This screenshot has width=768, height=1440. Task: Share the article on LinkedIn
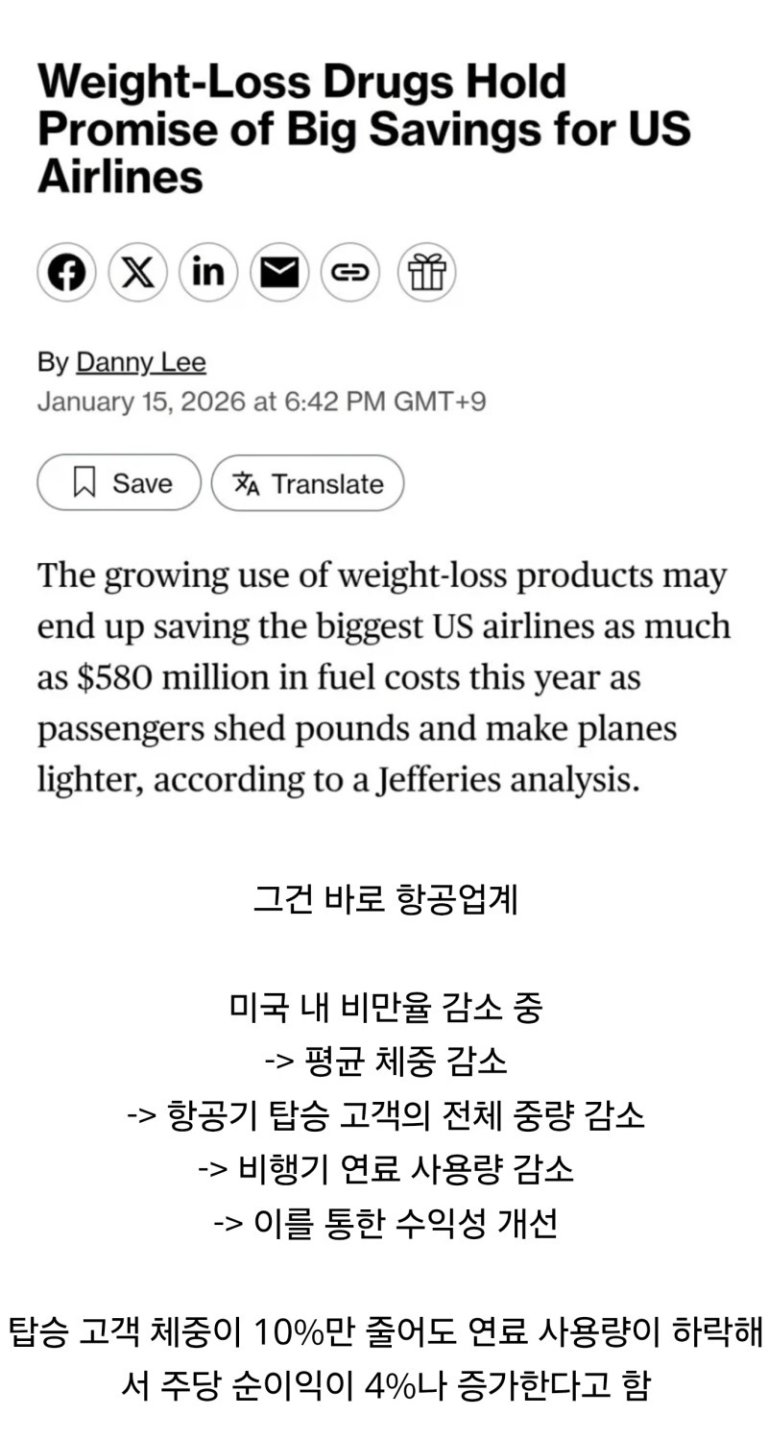click(x=208, y=271)
